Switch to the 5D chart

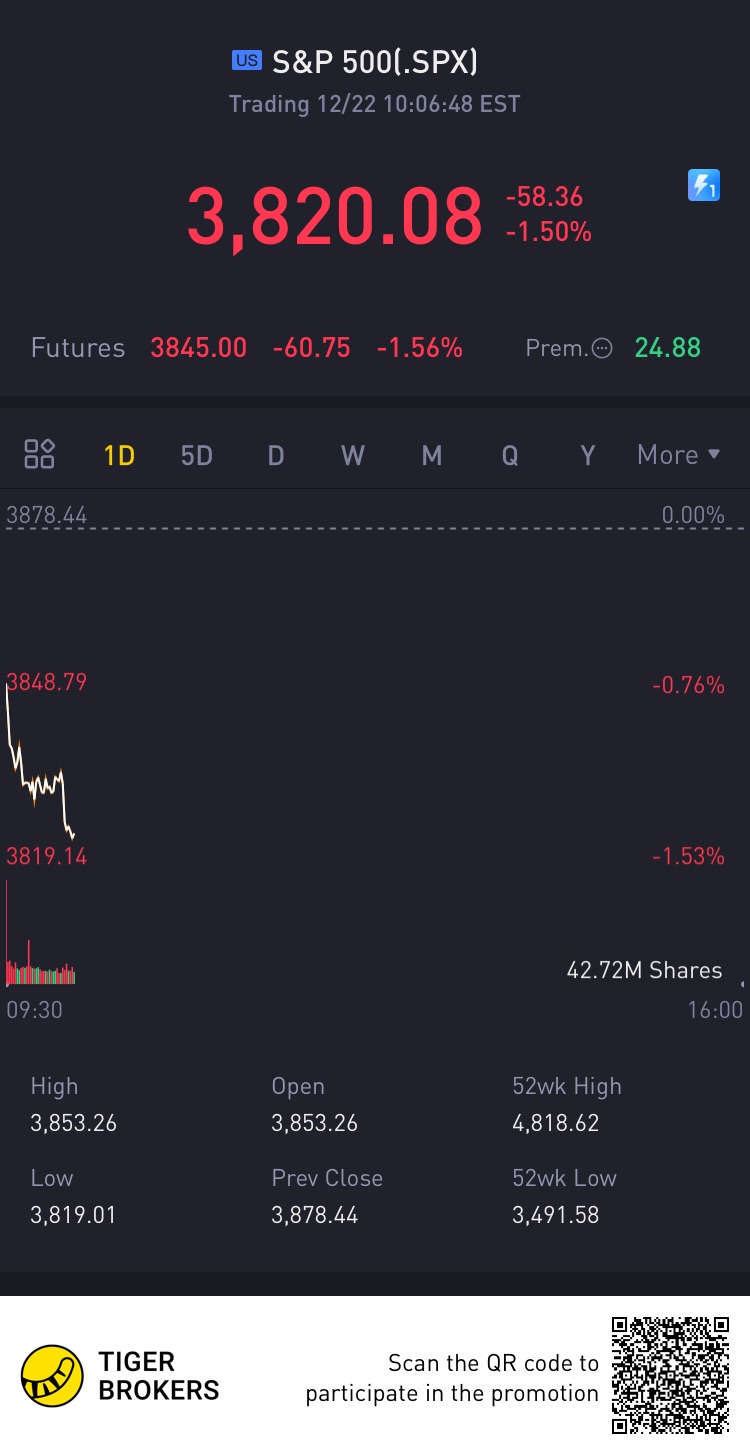(x=197, y=455)
